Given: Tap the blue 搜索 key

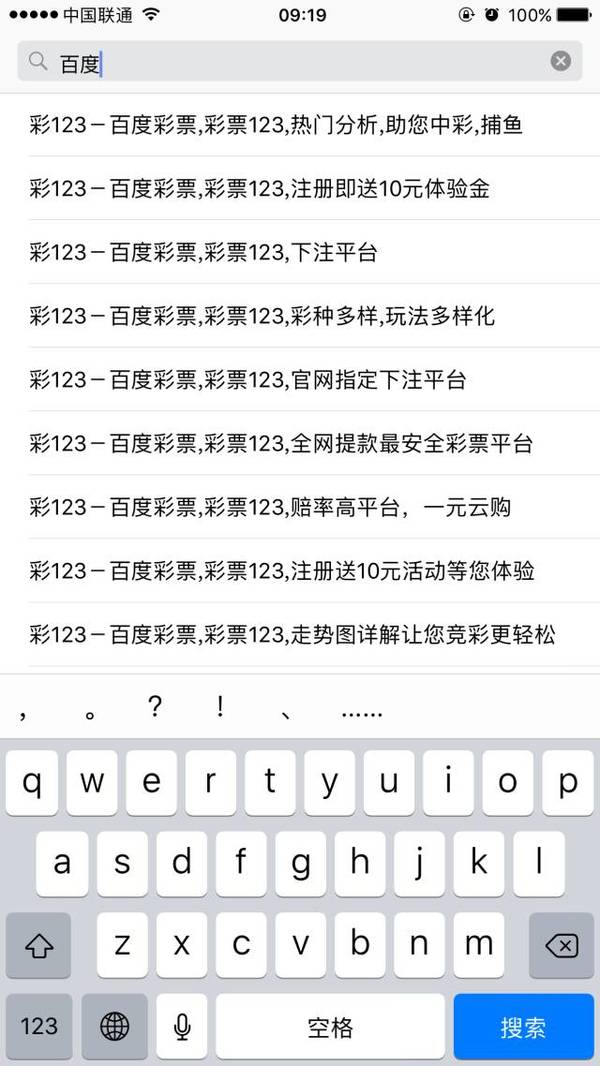Looking at the screenshot, I should 523,1027.
